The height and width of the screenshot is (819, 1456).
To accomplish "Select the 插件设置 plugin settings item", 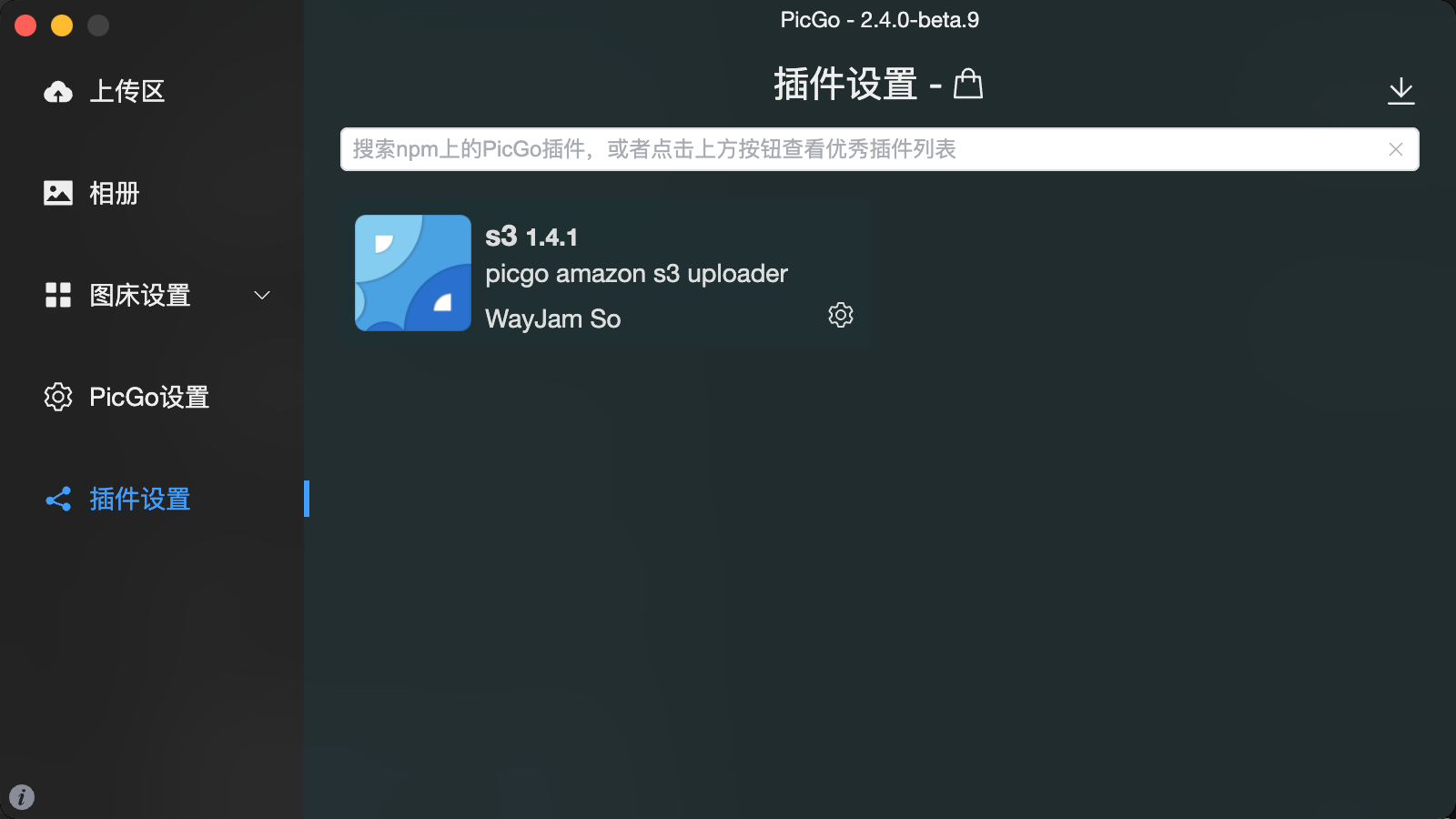I will click(139, 499).
